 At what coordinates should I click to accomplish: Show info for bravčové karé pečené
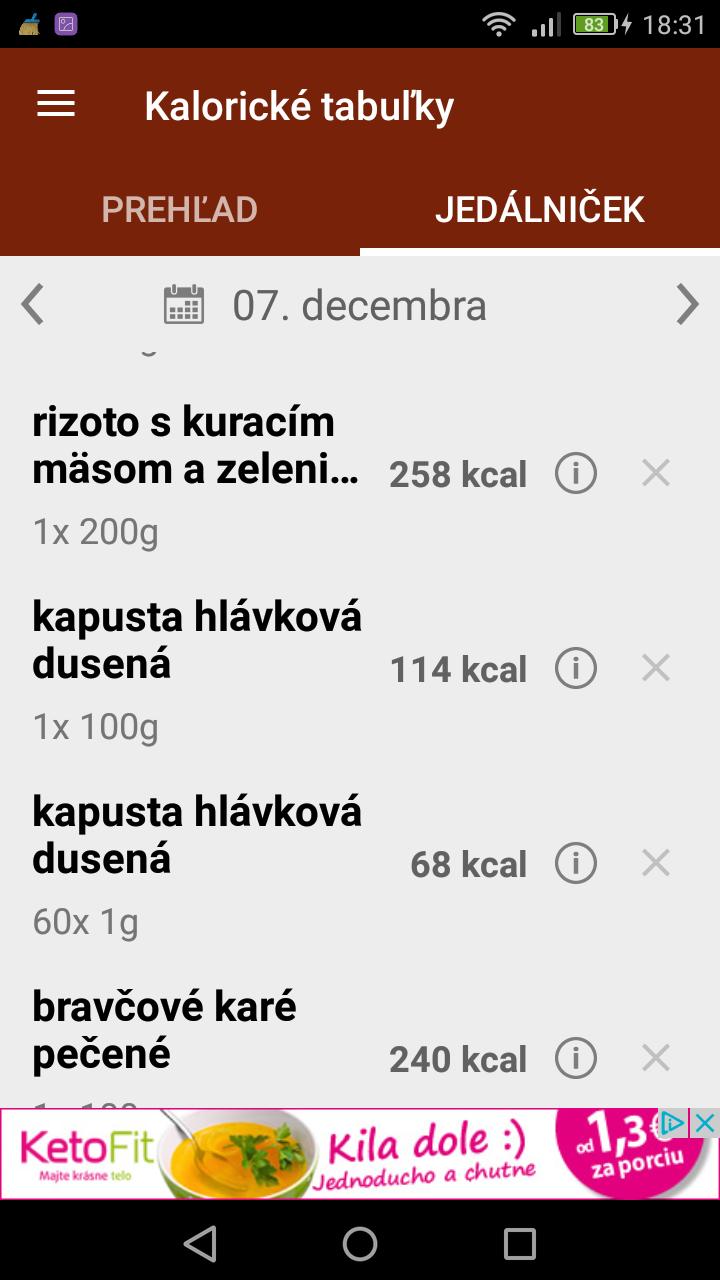pyautogui.click(x=575, y=1058)
